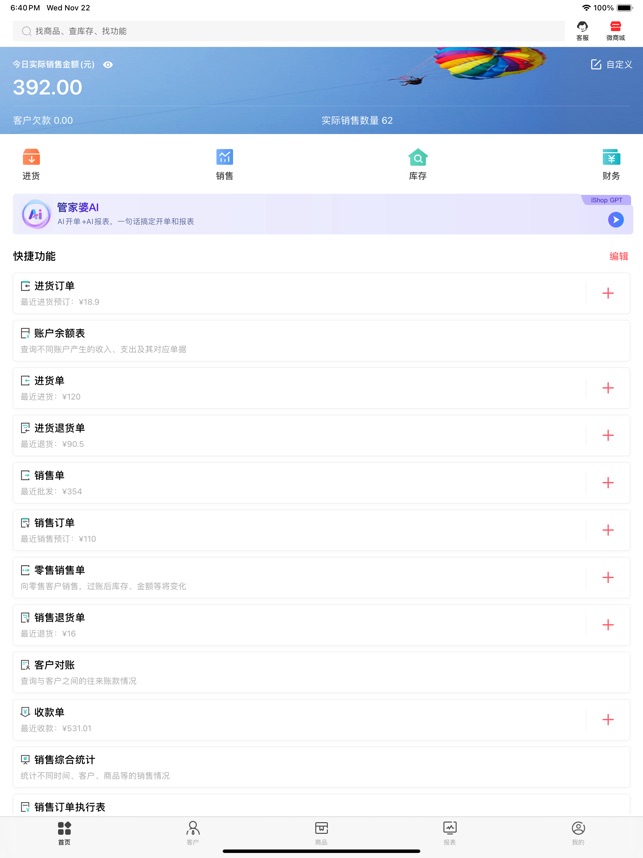This screenshot has width=643, height=858.
Task: Play the 管家婆AI banner
Action: pyautogui.click(x=615, y=220)
